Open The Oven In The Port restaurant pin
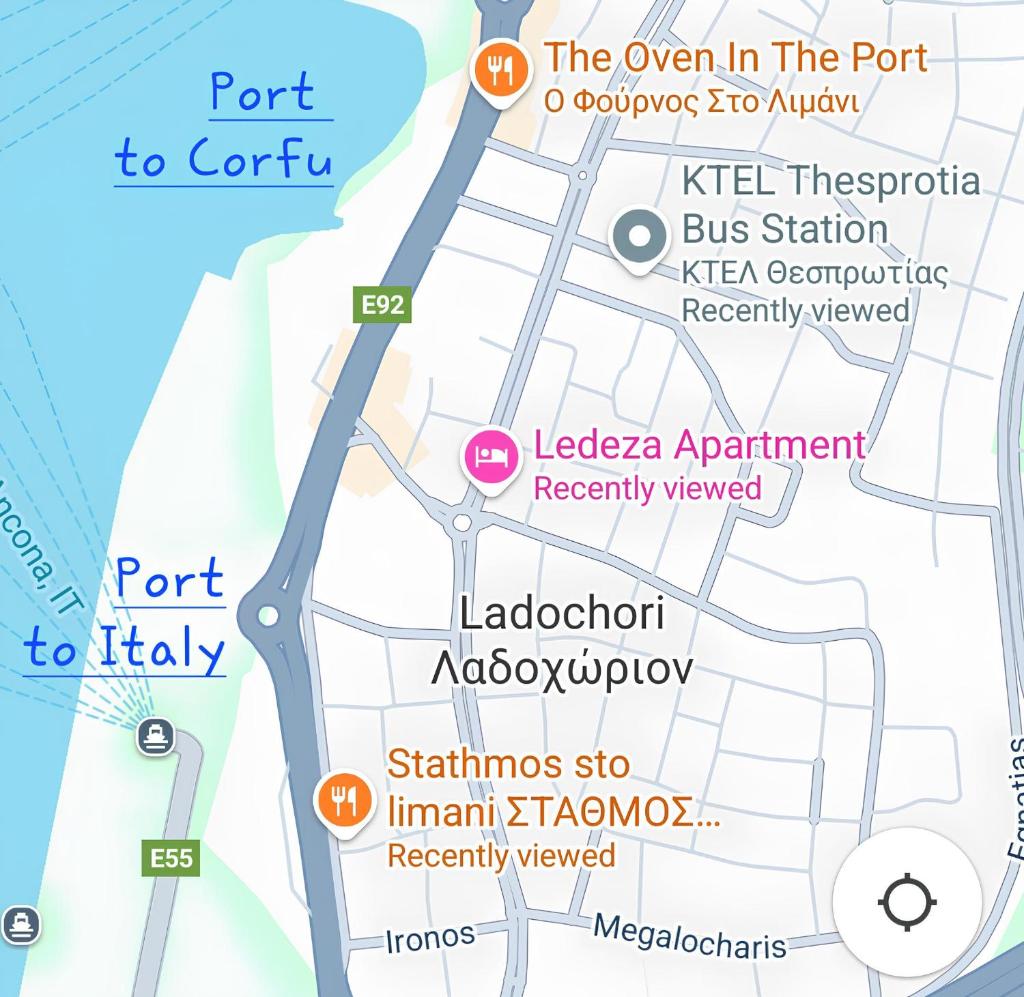This screenshot has height=997, width=1024. (499, 71)
